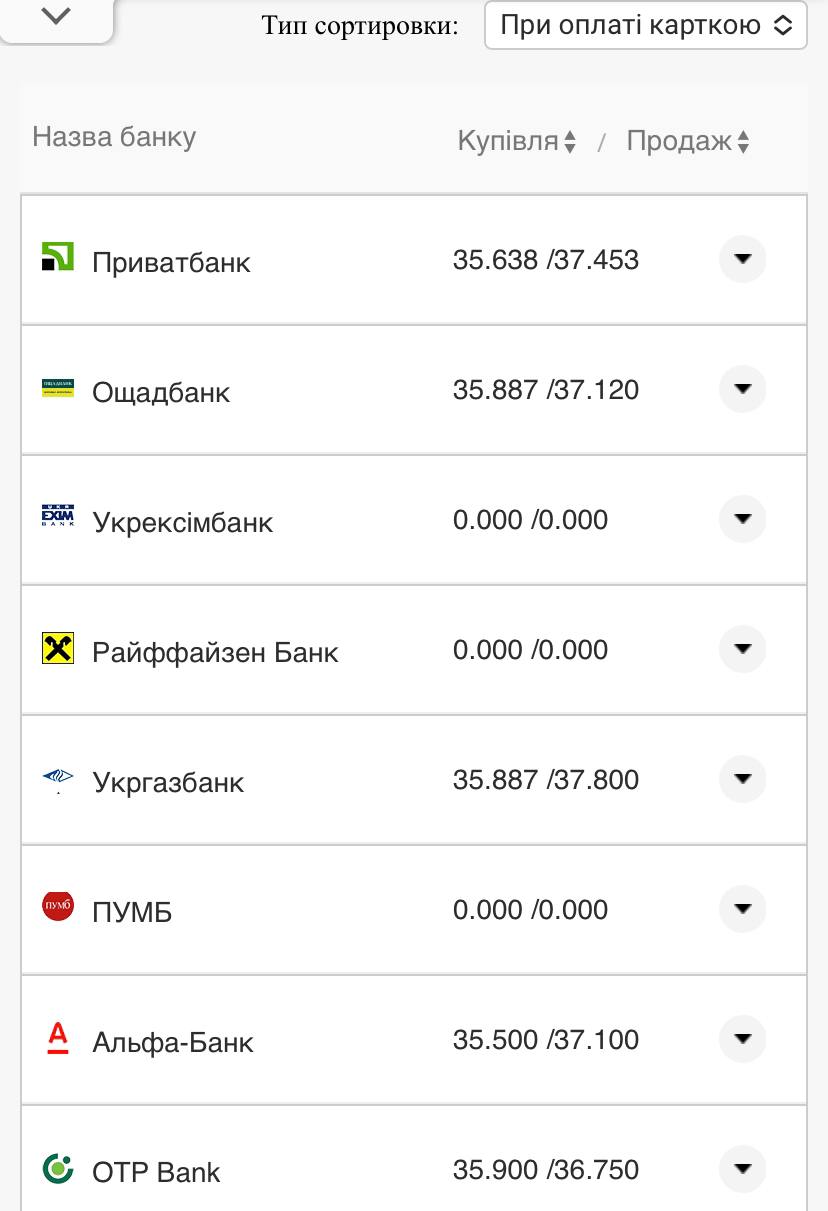Open the sort type dropdown 'При оплаті карткою'
Screen dimensions: 828x1211
coord(645,25)
